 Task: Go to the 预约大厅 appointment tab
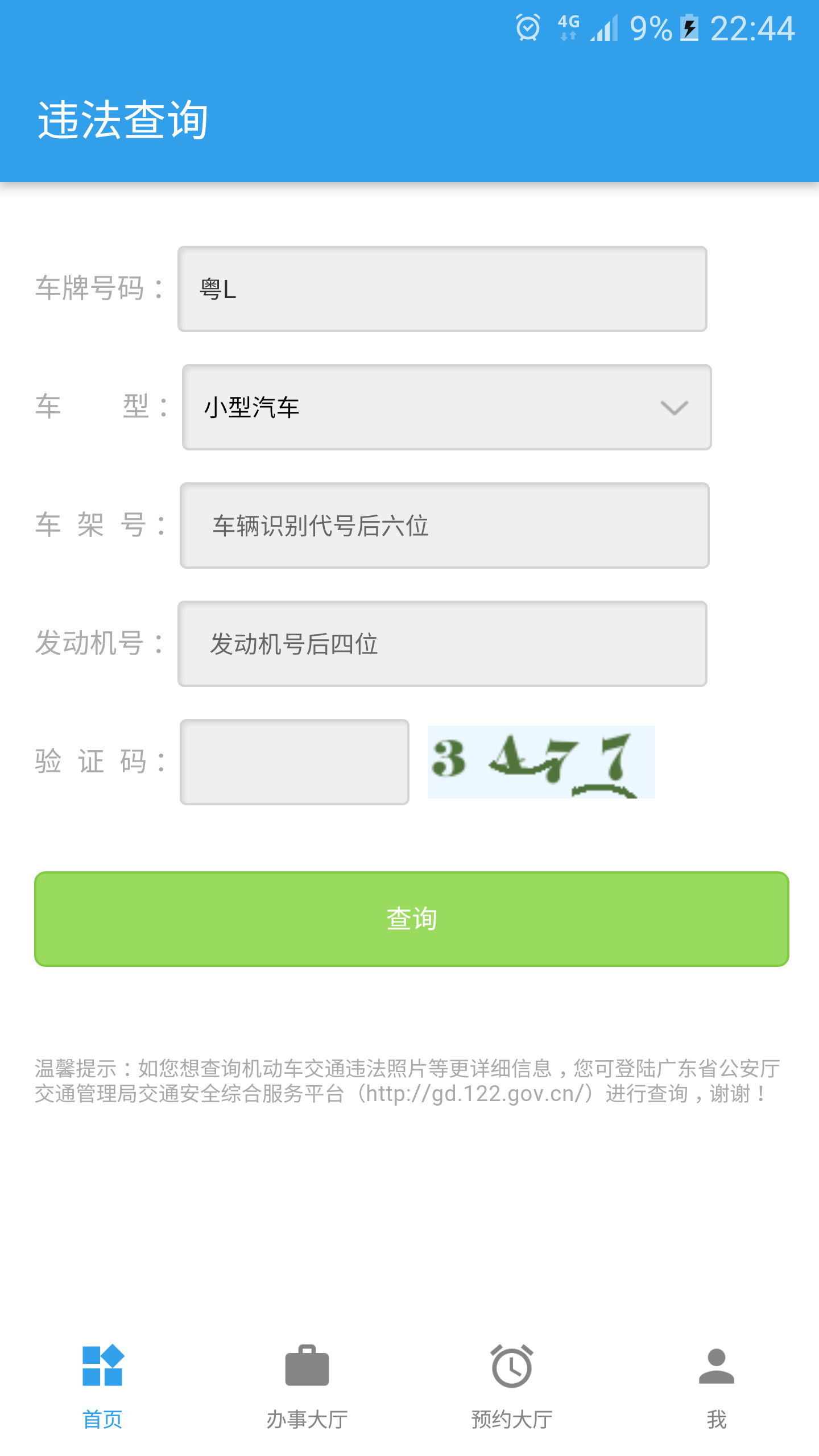click(x=512, y=1387)
